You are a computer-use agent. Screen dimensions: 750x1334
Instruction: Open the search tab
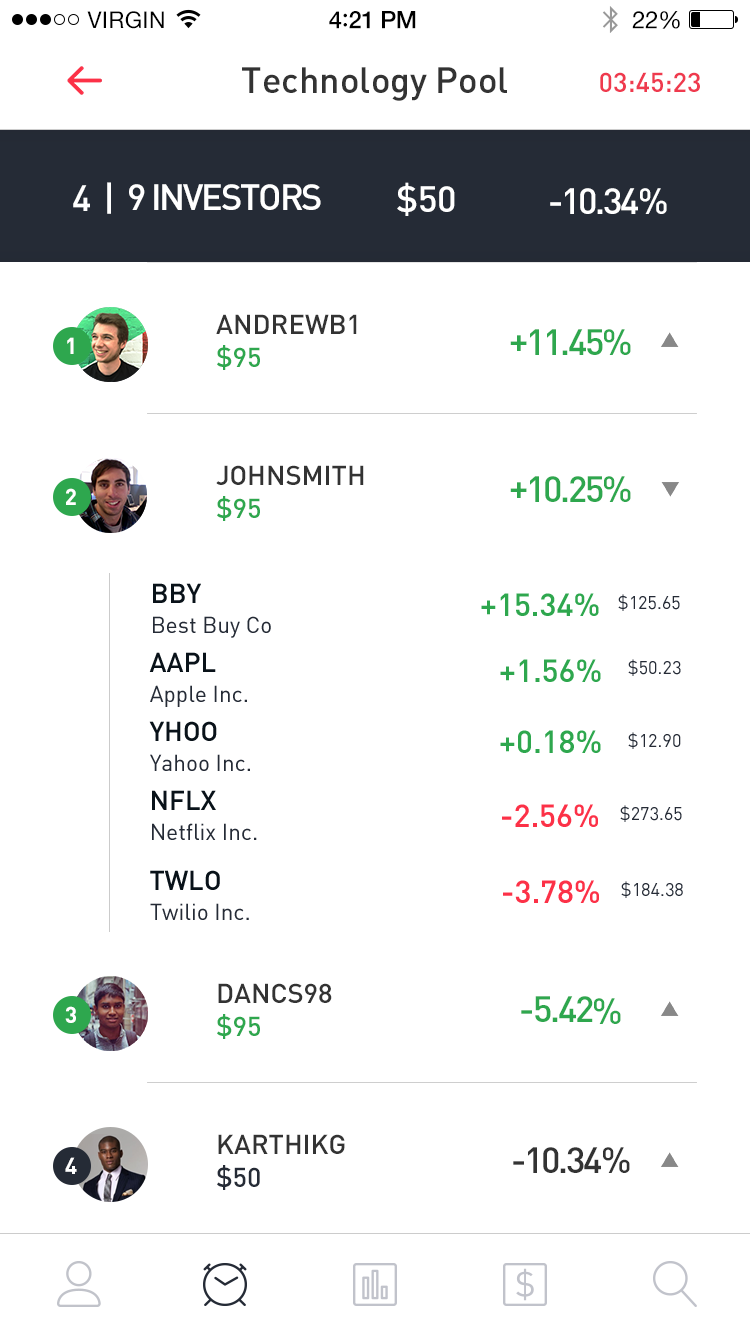pyautogui.click(x=674, y=1284)
